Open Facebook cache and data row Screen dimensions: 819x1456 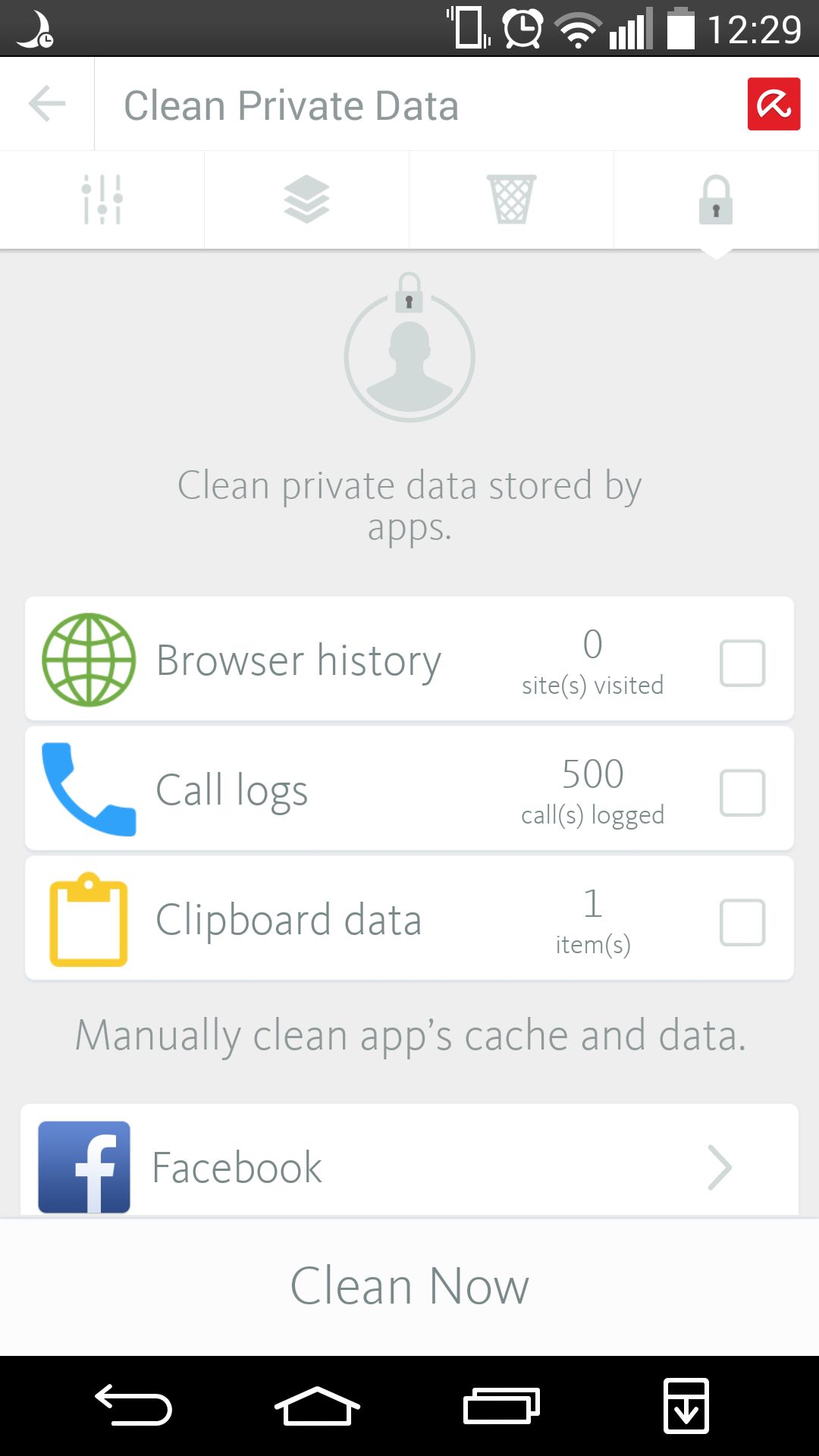pyautogui.click(x=409, y=1162)
